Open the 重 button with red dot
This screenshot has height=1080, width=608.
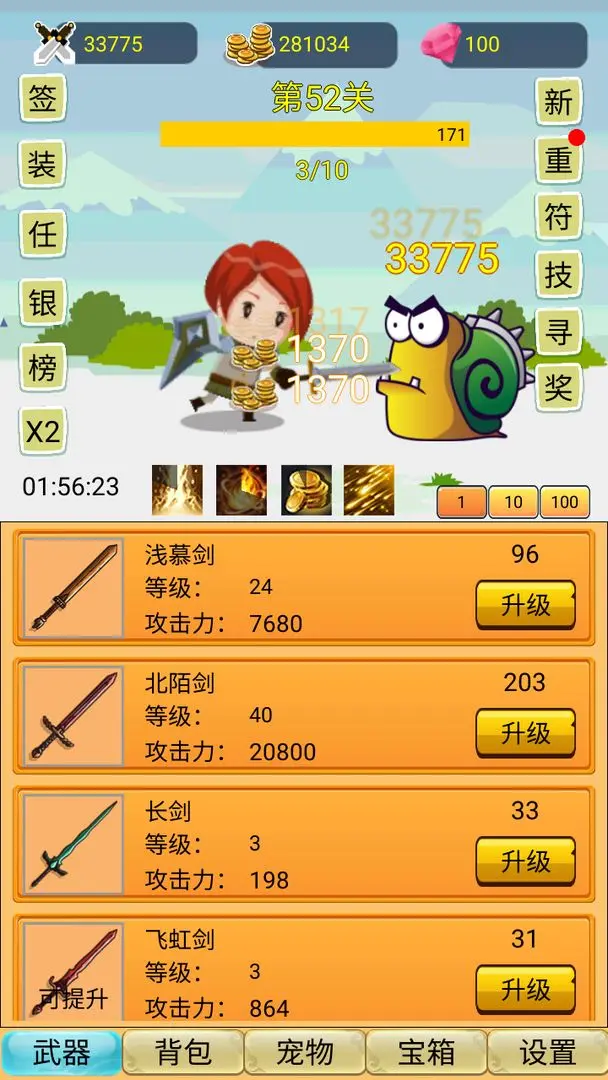coord(558,158)
